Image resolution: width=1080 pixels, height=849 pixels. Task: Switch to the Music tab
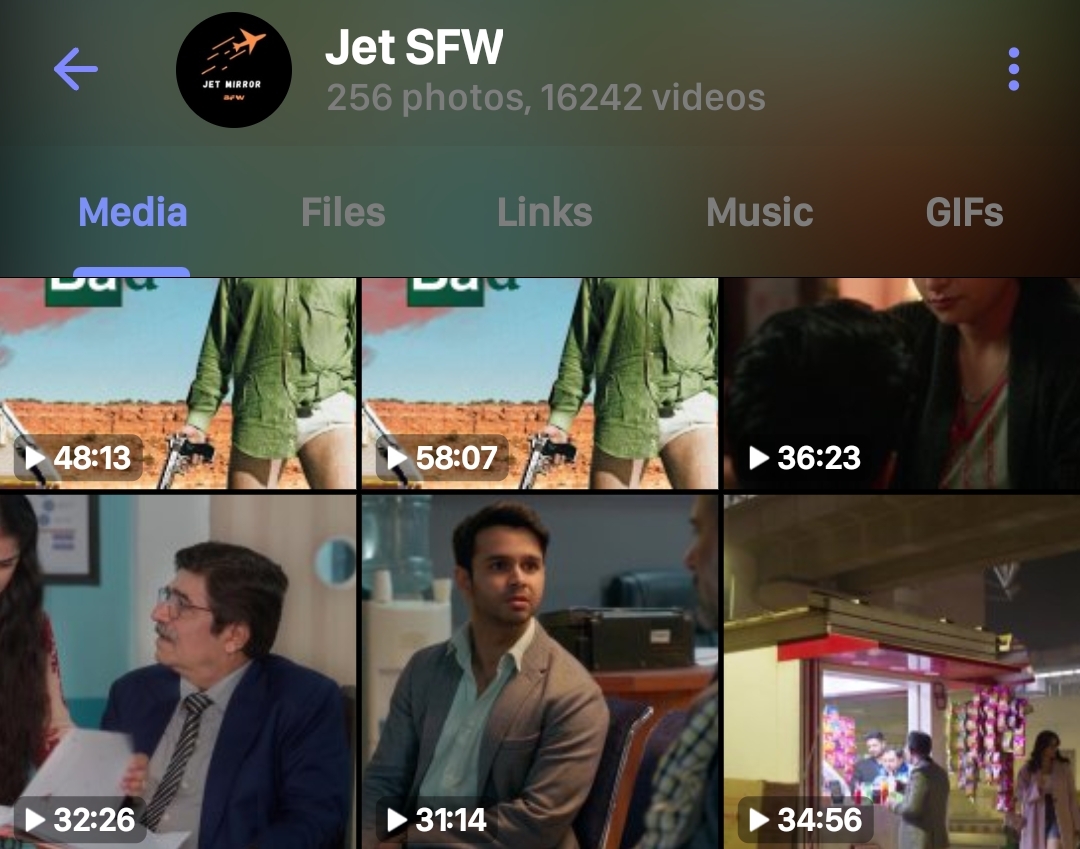click(x=759, y=212)
